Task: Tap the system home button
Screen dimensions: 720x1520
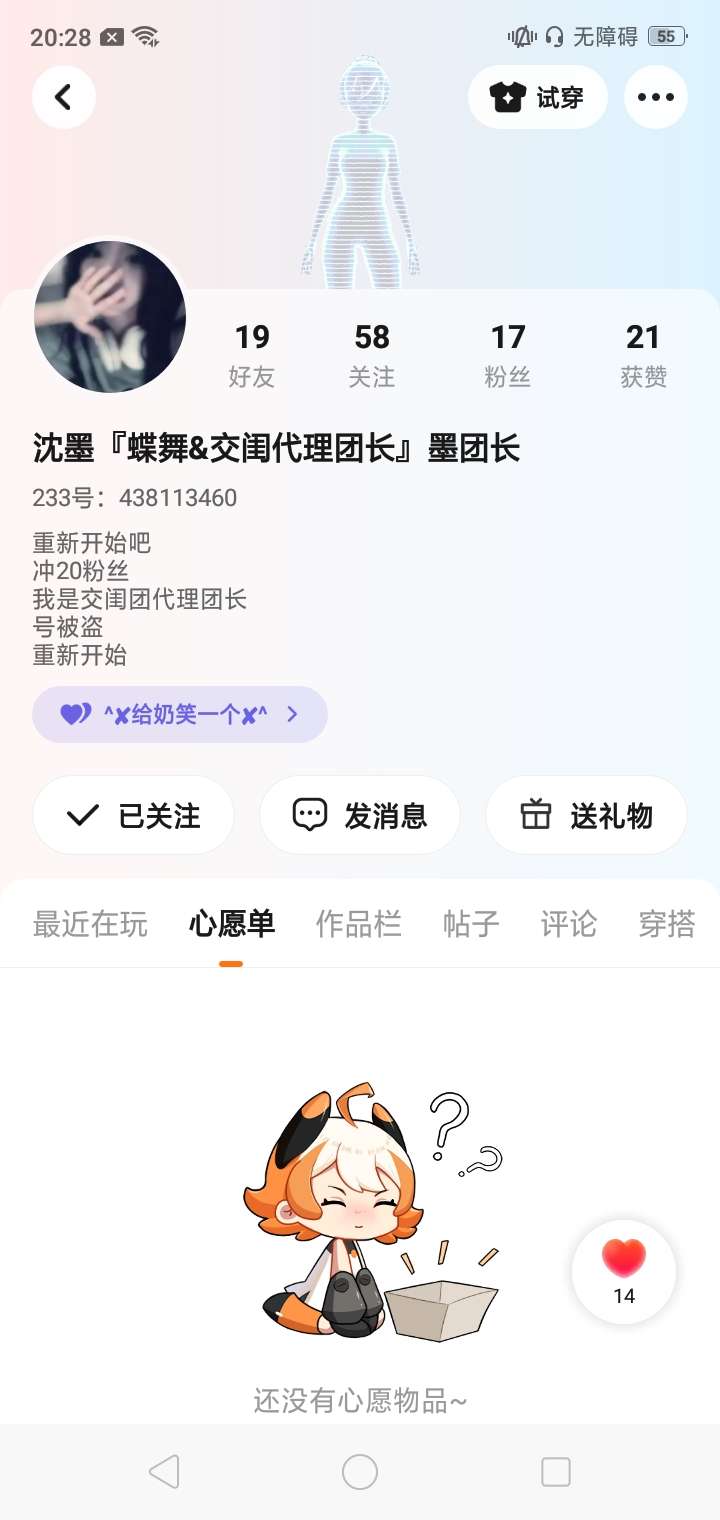Action: click(360, 1472)
